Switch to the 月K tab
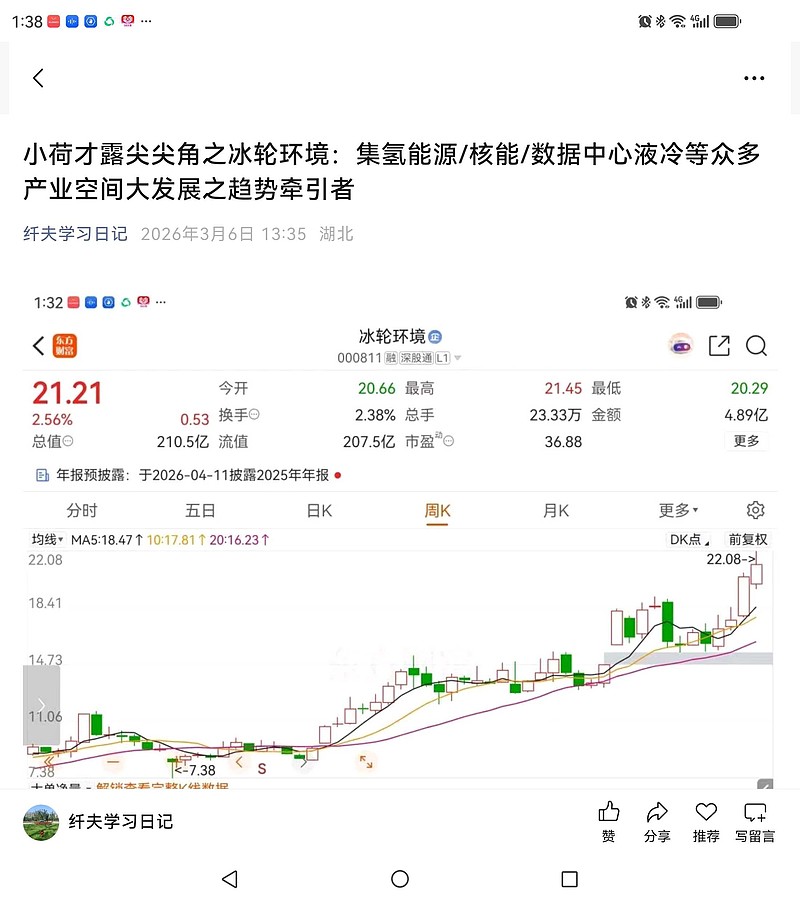 (x=556, y=510)
